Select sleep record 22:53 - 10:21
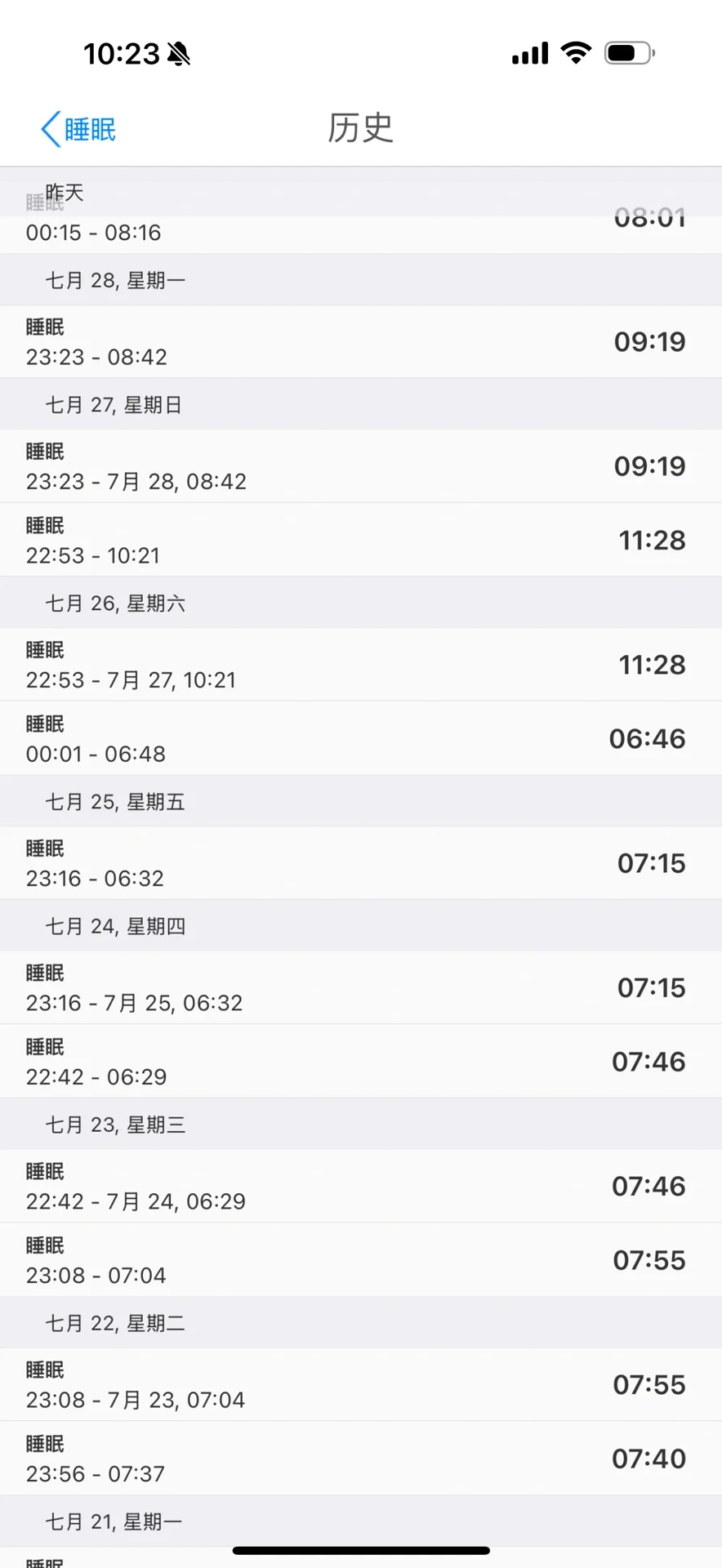The height and width of the screenshot is (1568, 722). pyautogui.click(x=361, y=540)
